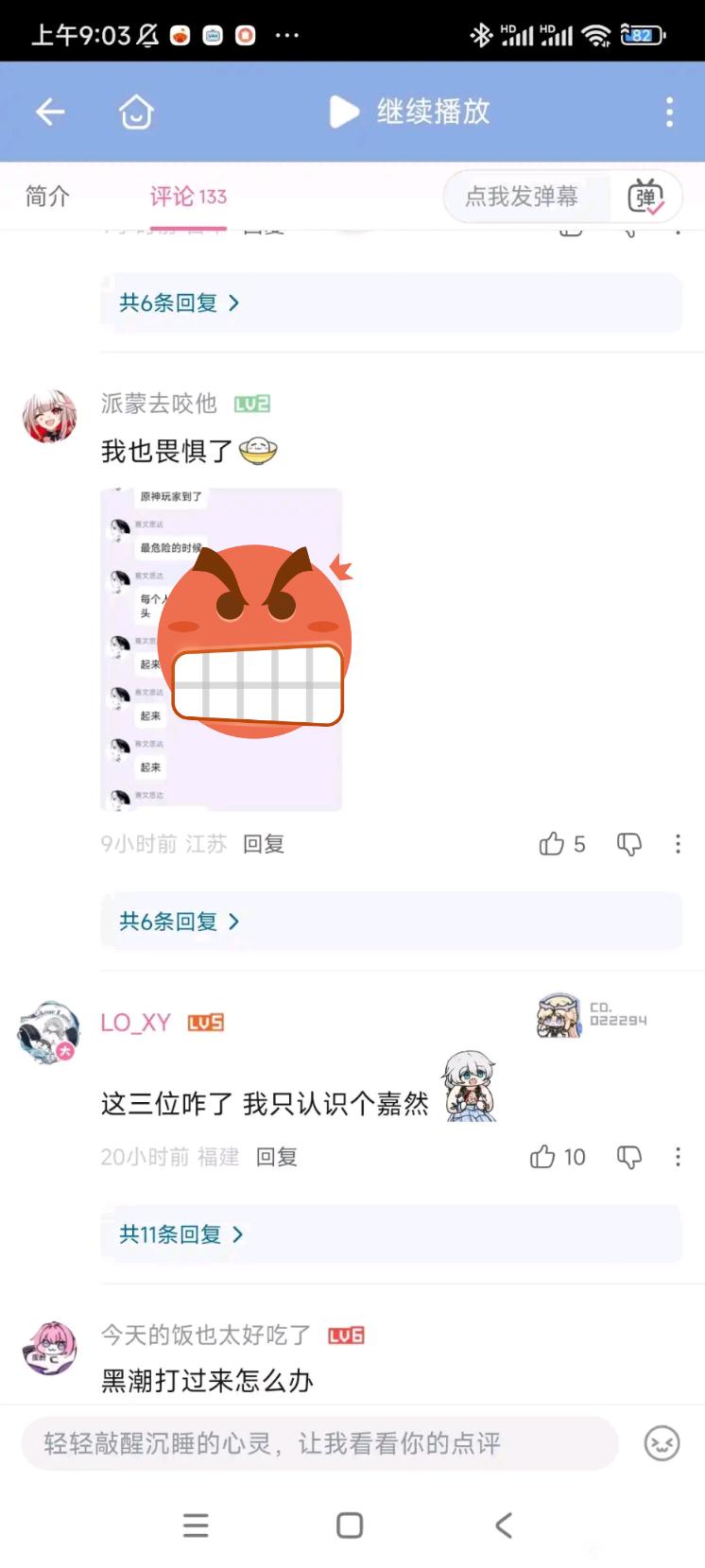Expand 共11条回复 under LO_XY's comment
This screenshot has height=1568, width=705.
pyautogui.click(x=181, y=1234)
